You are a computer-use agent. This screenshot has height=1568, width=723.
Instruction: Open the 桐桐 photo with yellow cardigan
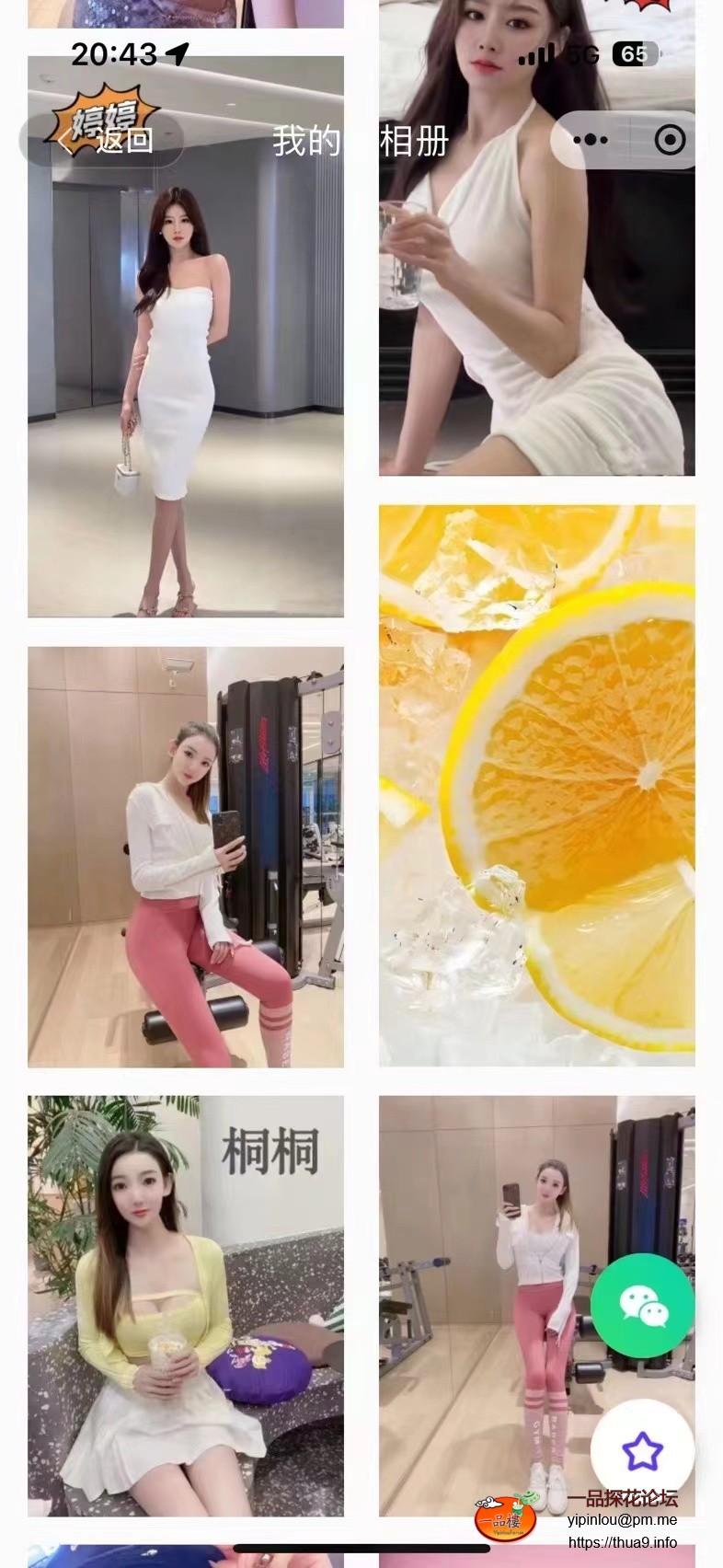coord(185,1305)
